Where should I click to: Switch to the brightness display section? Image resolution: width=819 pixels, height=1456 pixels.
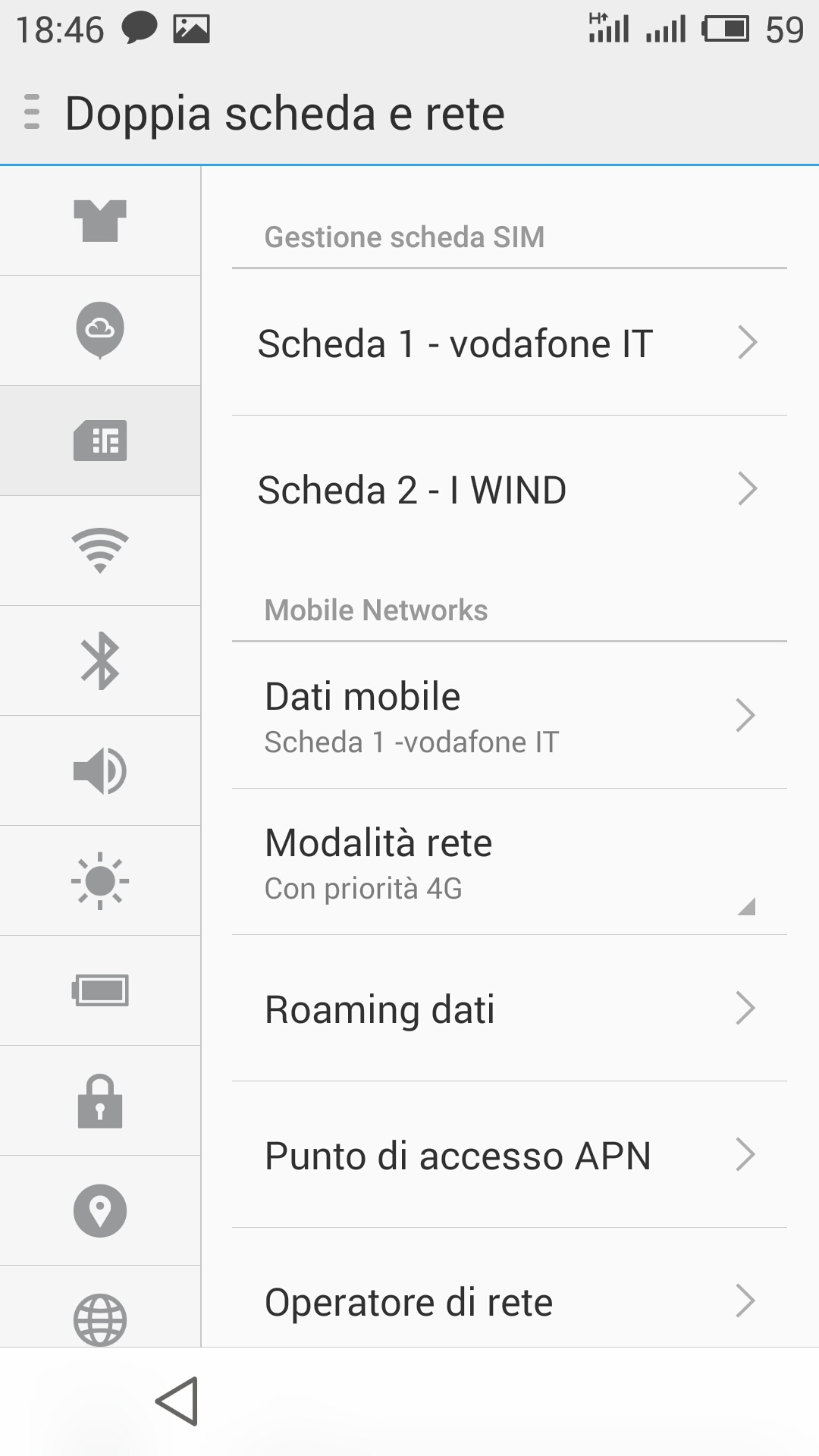point(100,880)
